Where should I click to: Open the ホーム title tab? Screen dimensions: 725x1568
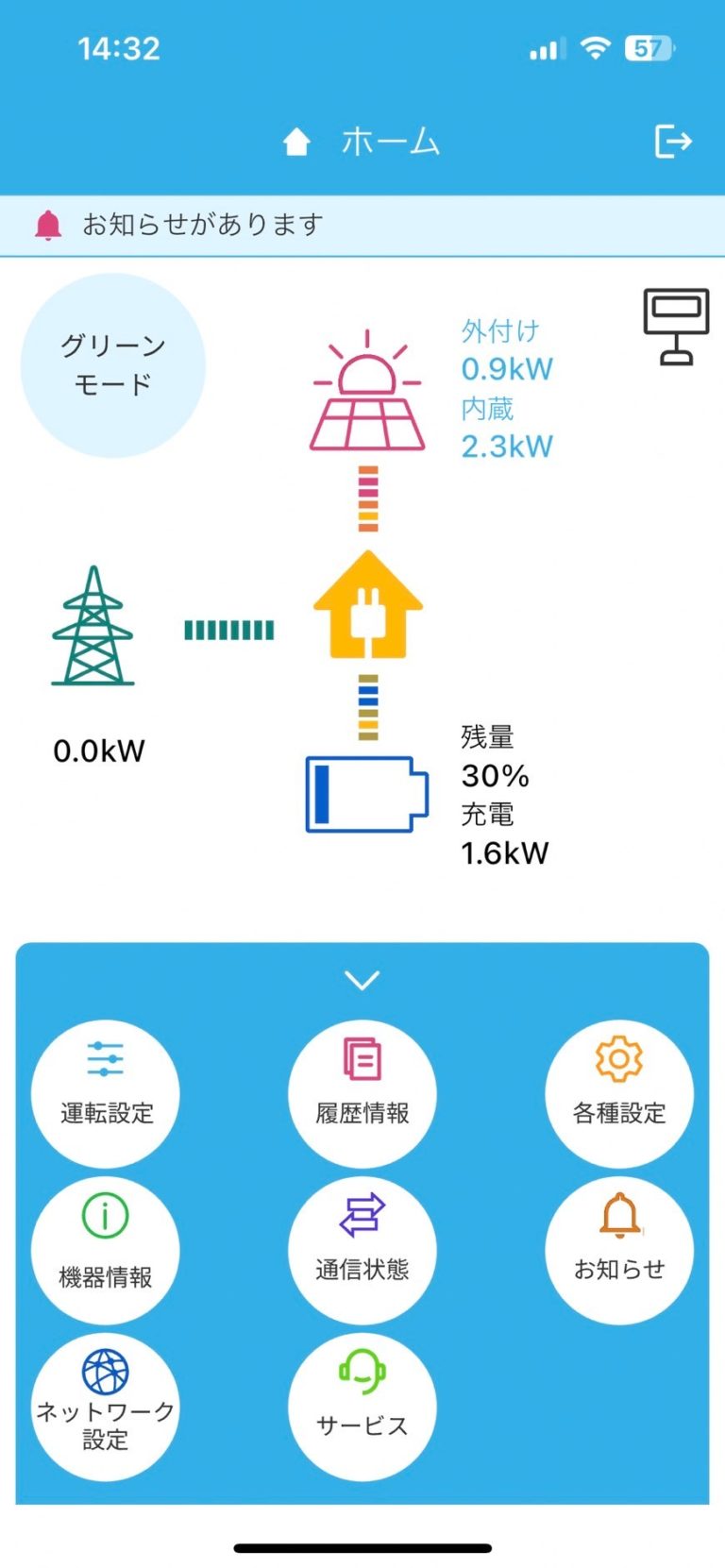(390, 142)
